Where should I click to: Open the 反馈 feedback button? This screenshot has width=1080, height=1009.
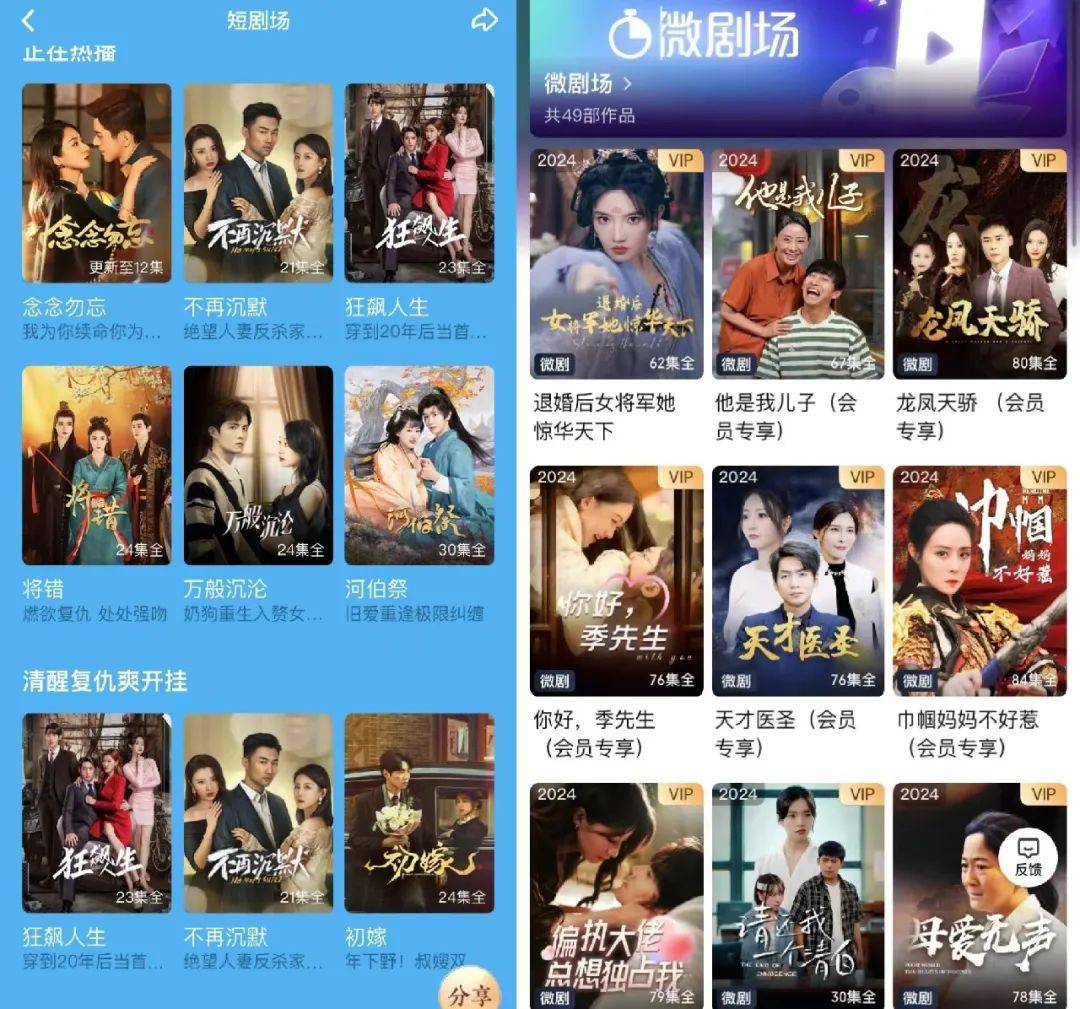point(1028,857)
